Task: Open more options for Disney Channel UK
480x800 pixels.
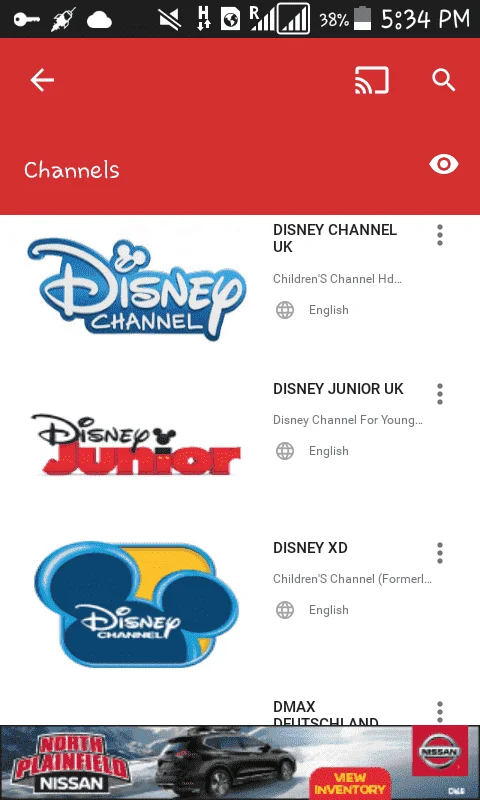Action: [440, 235]
